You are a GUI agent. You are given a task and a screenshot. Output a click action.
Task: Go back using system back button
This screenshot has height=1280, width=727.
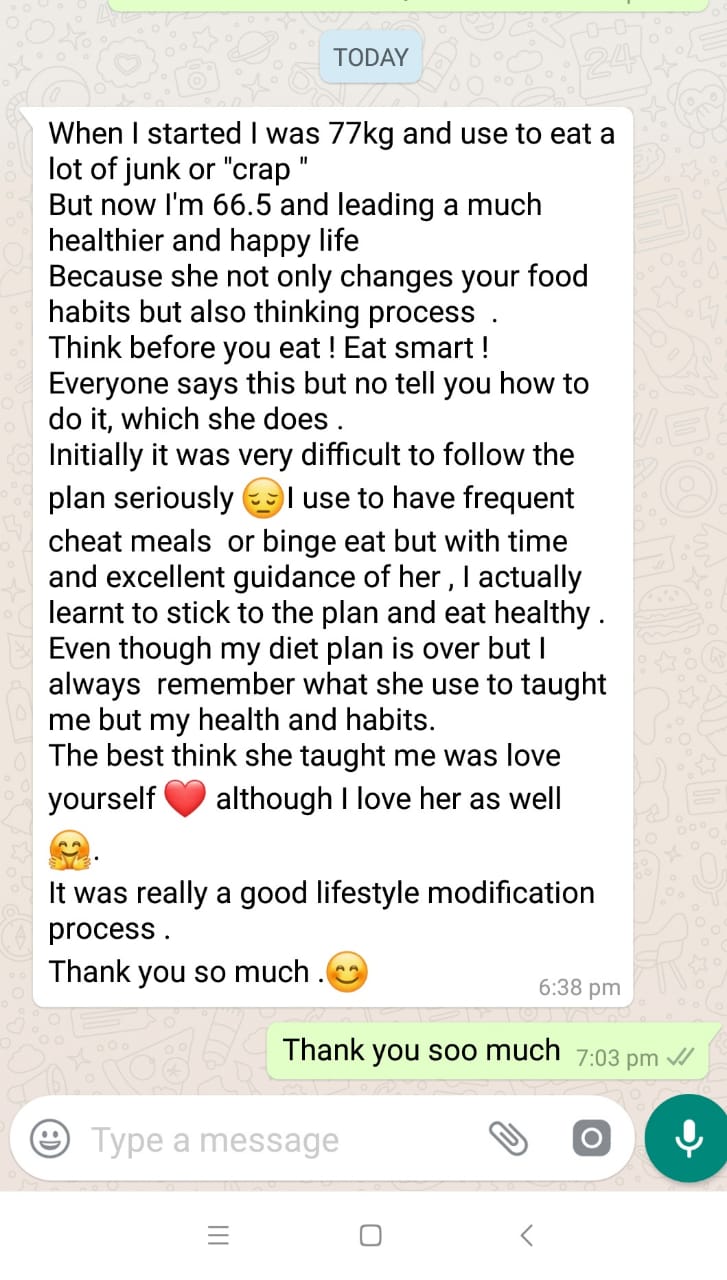pyautogui.click(x=527, y=1235)
